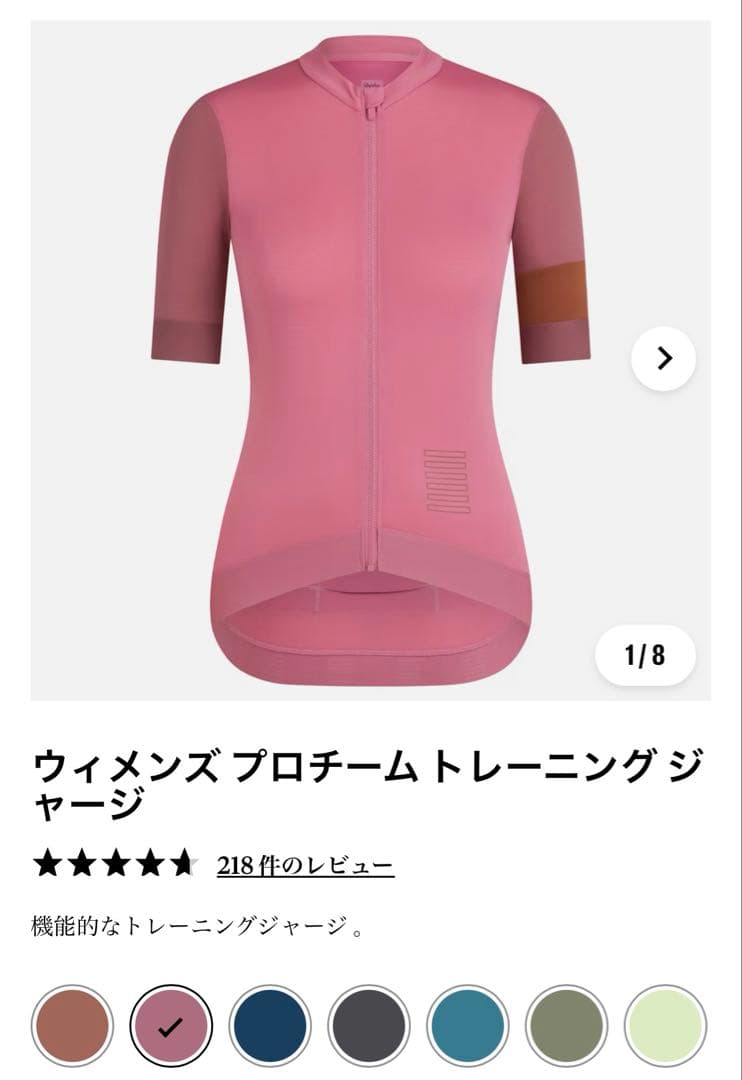The image size is (742, 1080).
Task: Pick the pale lime green color swatch
Action: (665, 1026)
